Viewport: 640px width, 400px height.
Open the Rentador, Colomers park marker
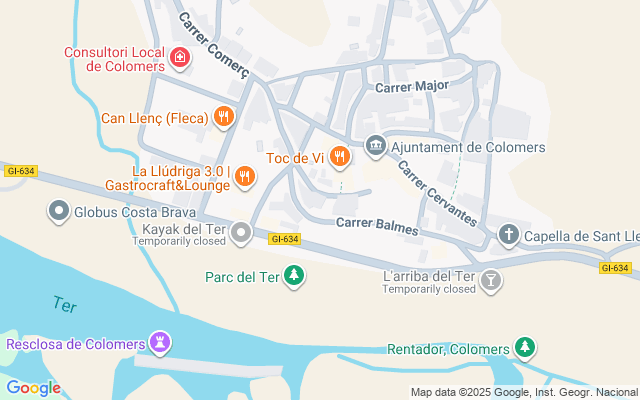coord(525,348)
